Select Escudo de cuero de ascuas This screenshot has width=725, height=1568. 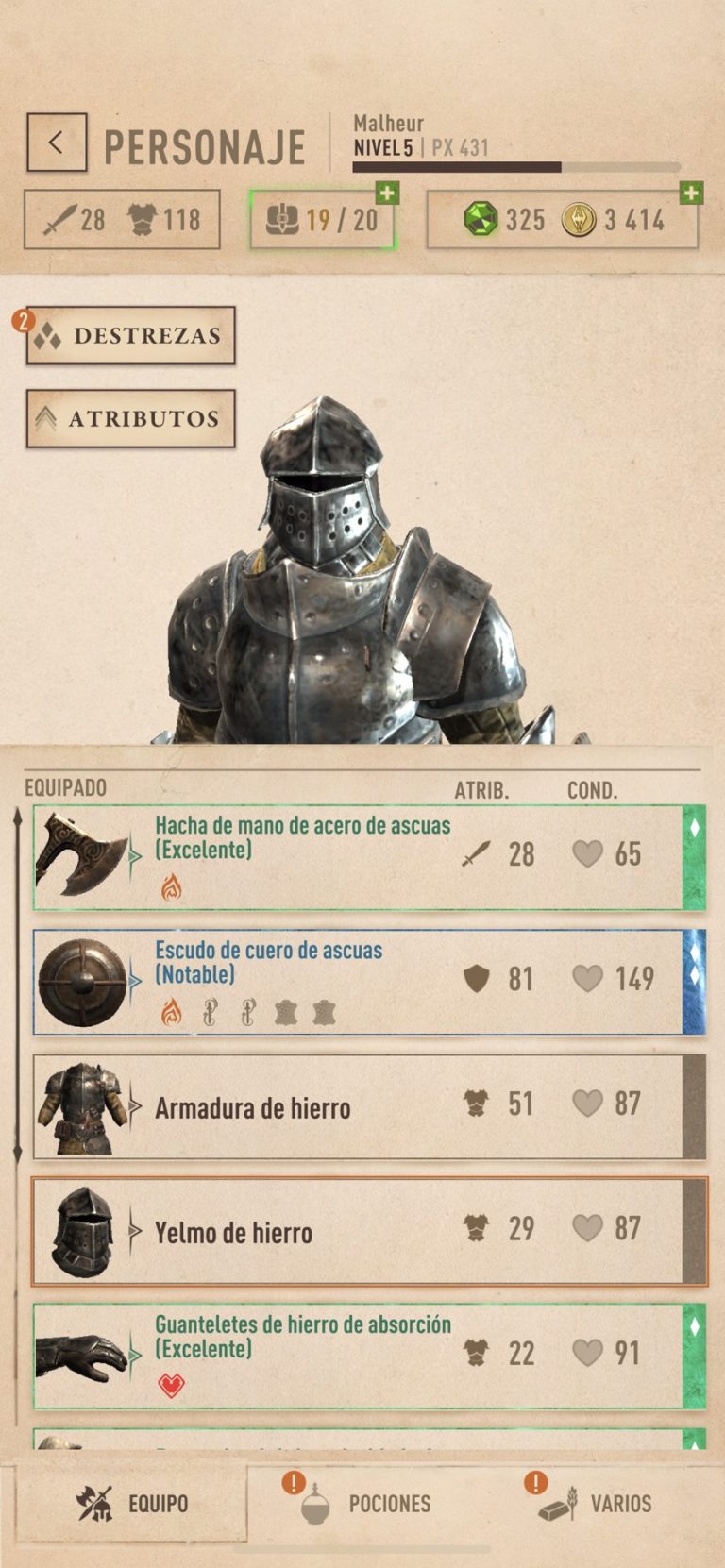click(359, 981)
